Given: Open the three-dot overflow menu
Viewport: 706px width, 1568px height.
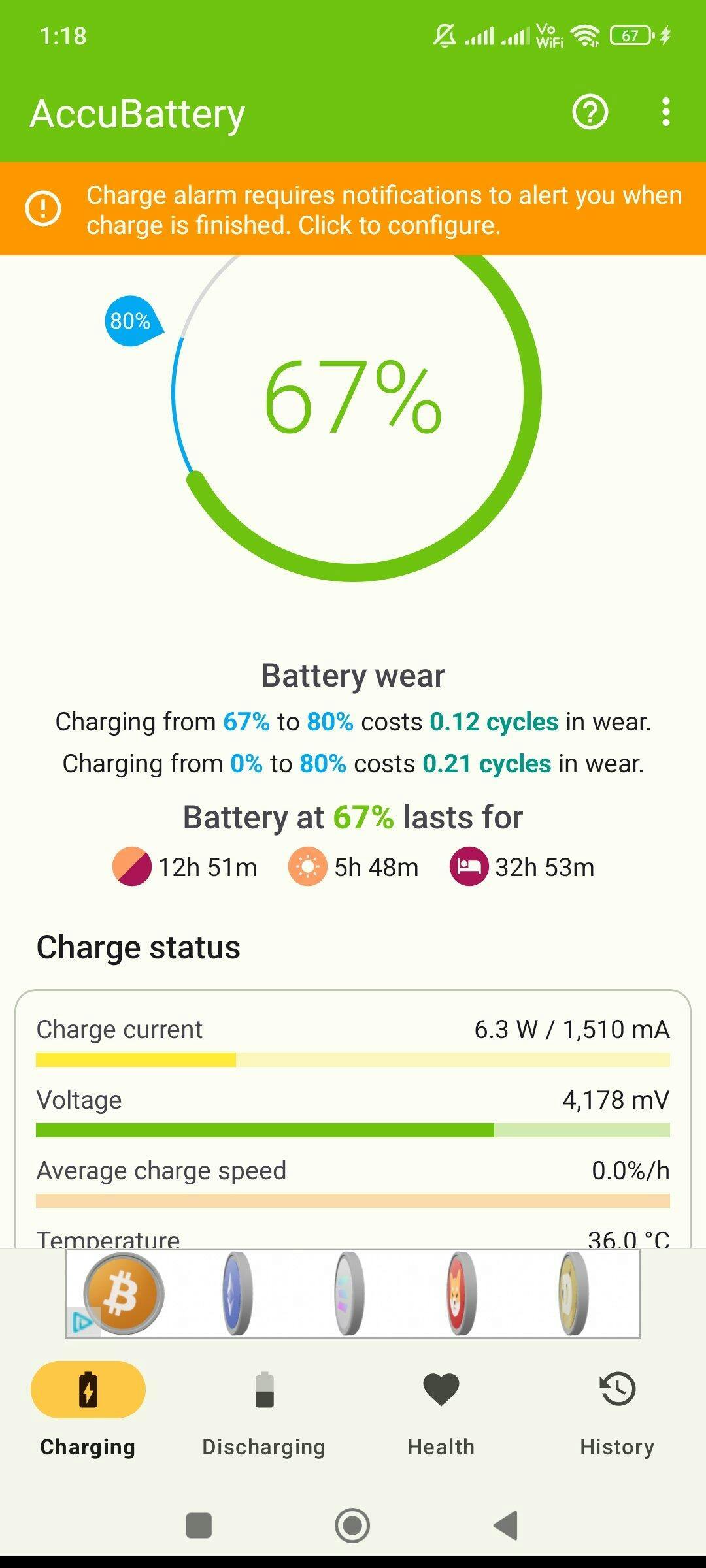Looking at the screenshot, I should point(665,112).
